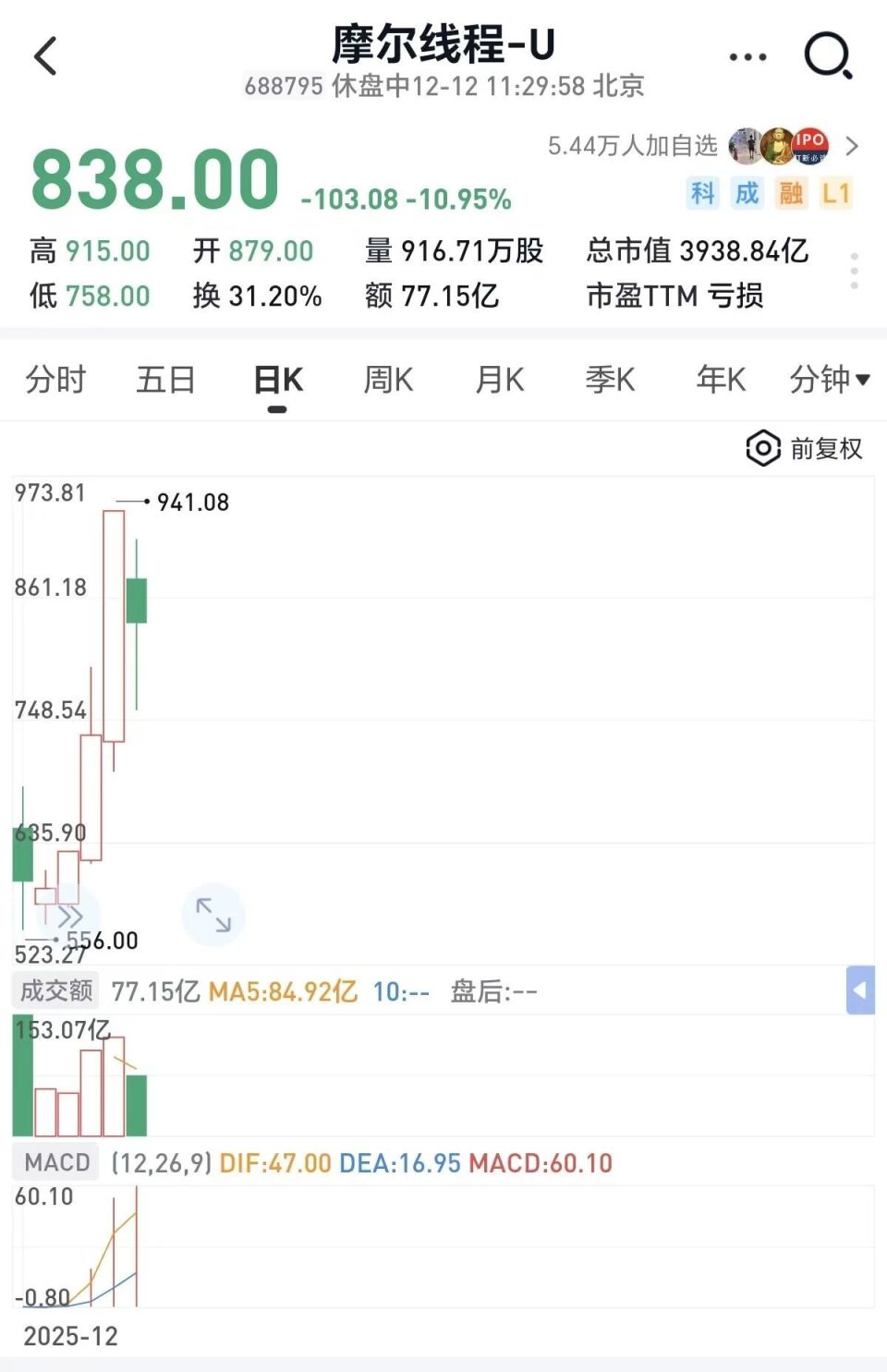Collapse the volume panel with the blue arrow tab
The image size is (887, 1372).
point(860,990)
